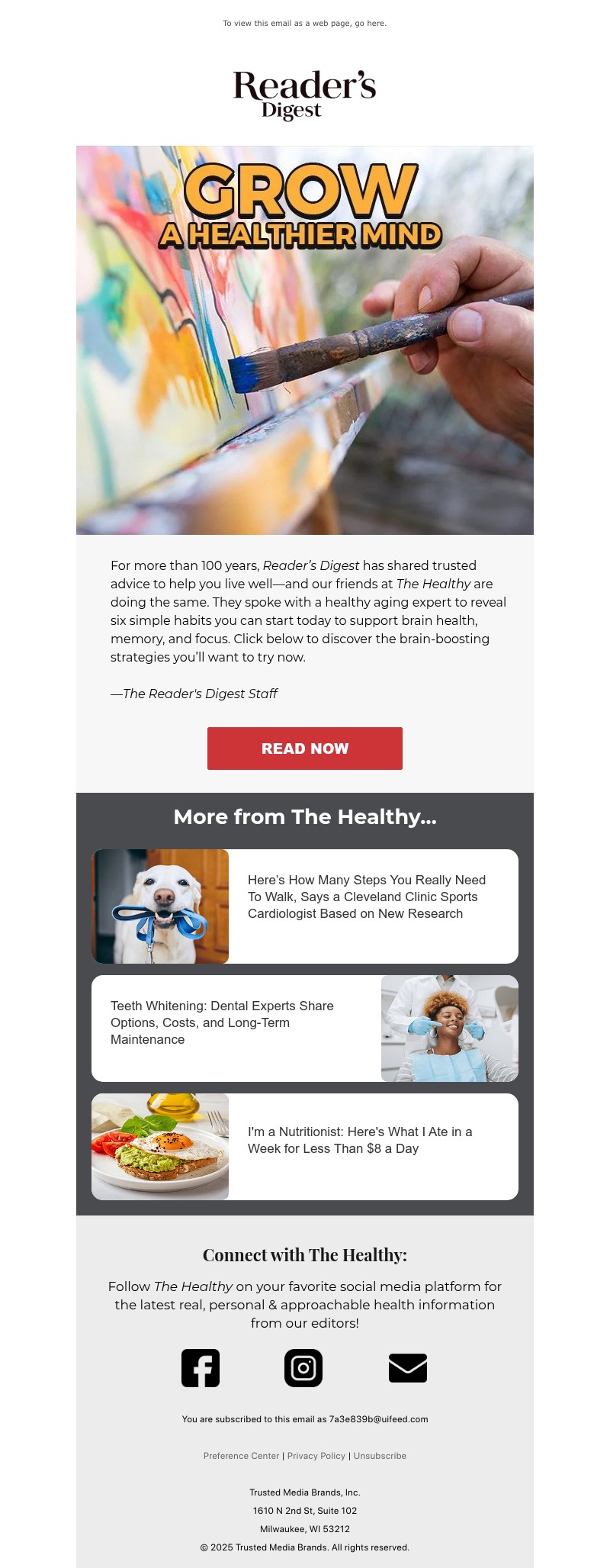The image size is (610, 1568).
Task: Tap the READ NOW button
Action: 305,749
